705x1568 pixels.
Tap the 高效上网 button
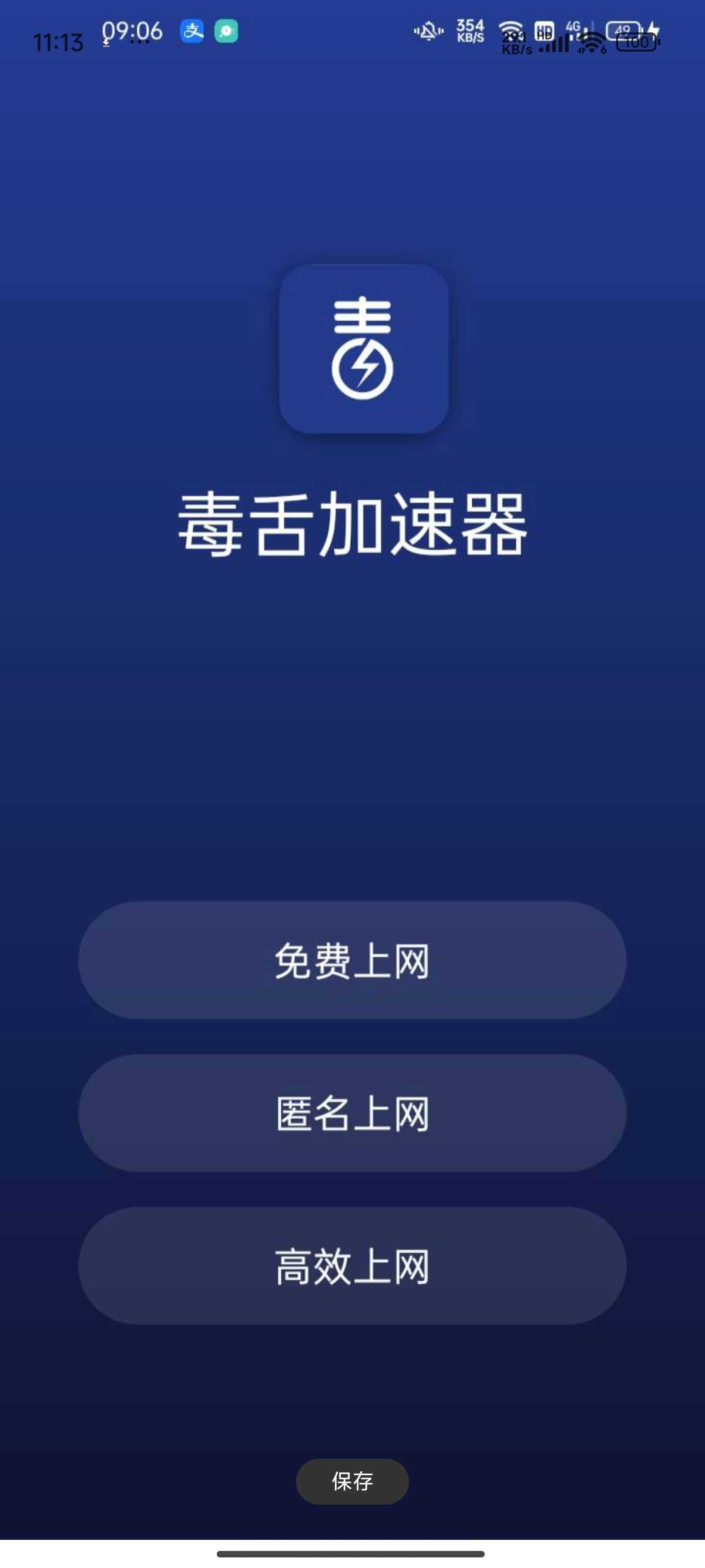[352, 1266]
